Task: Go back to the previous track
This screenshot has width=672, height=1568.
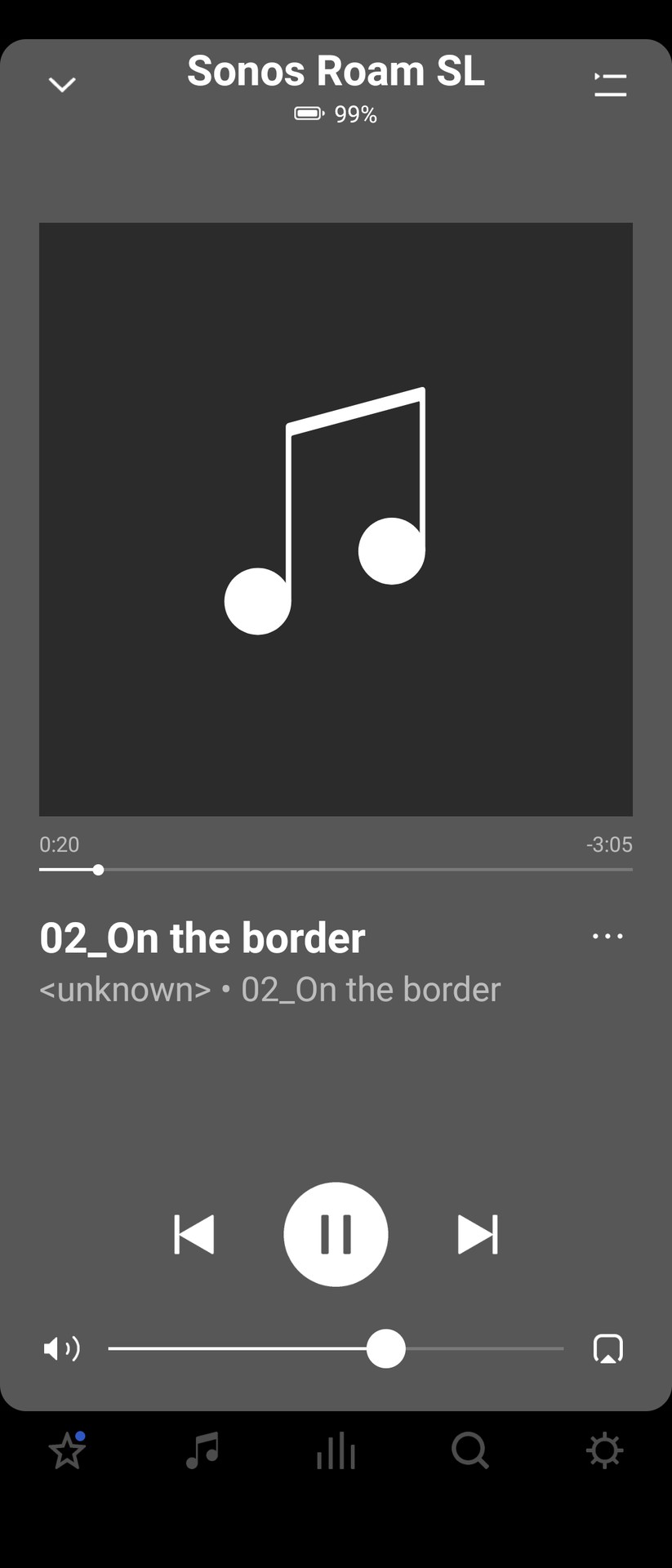Action: [194, 1234]
